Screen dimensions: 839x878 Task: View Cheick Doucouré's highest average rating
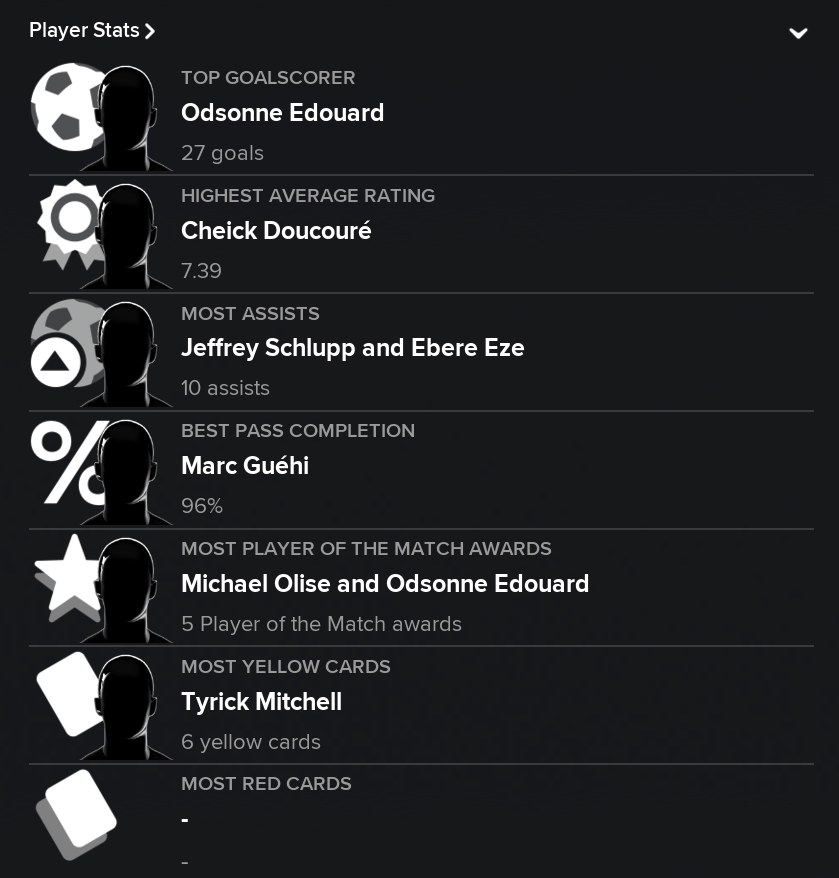[x=276, y=231]
